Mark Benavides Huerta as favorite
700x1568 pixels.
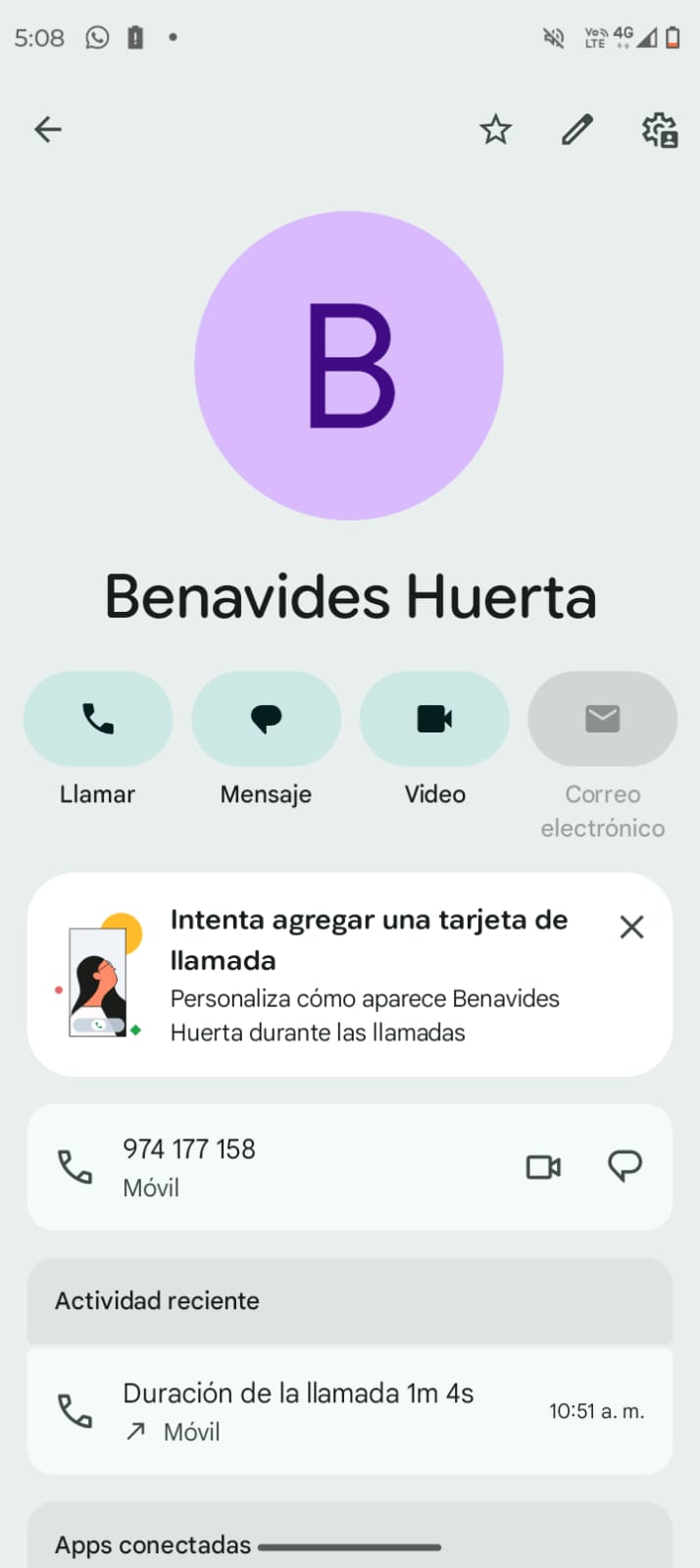coord(495,129)
